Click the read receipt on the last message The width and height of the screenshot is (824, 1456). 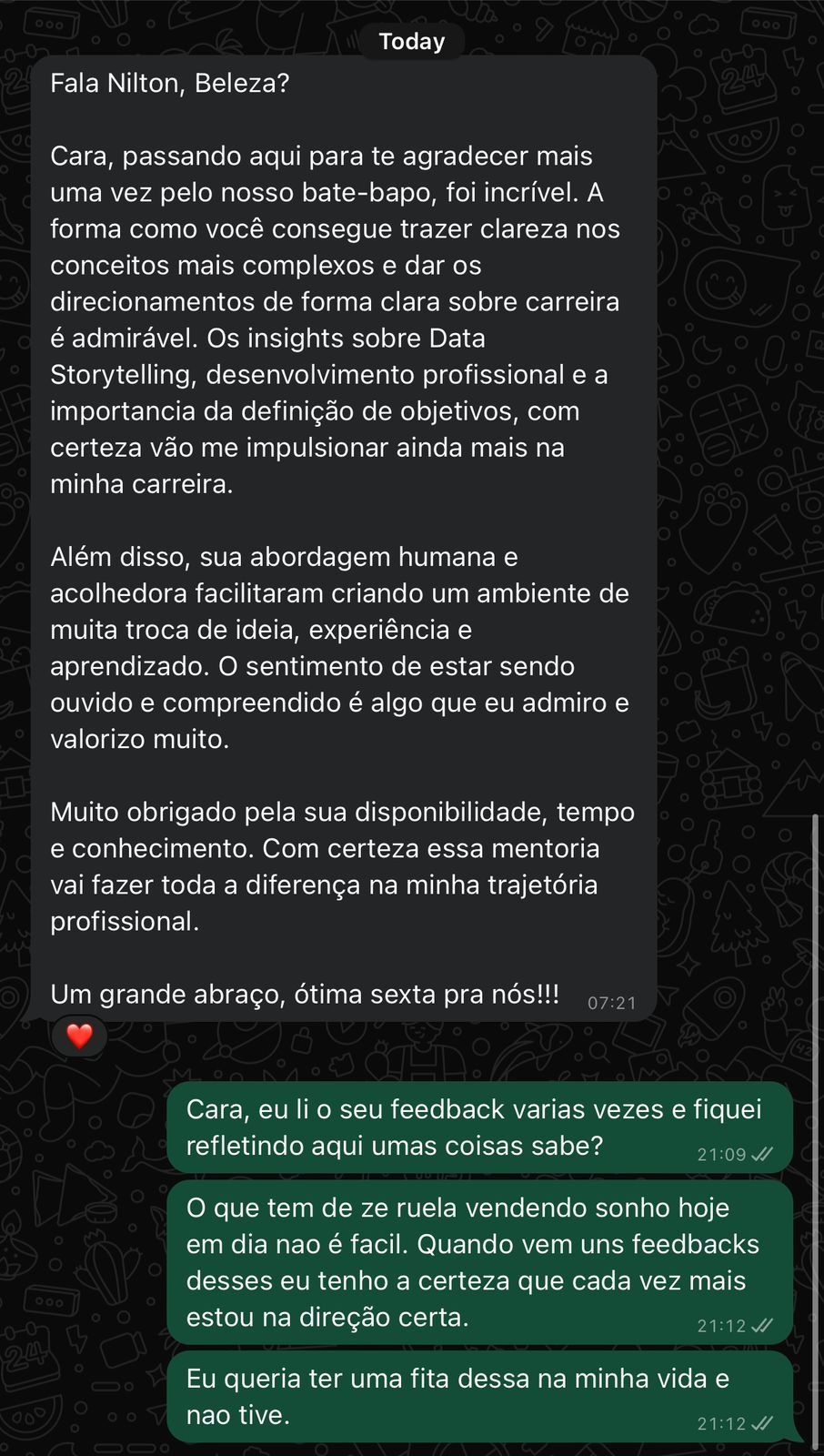760,1421
